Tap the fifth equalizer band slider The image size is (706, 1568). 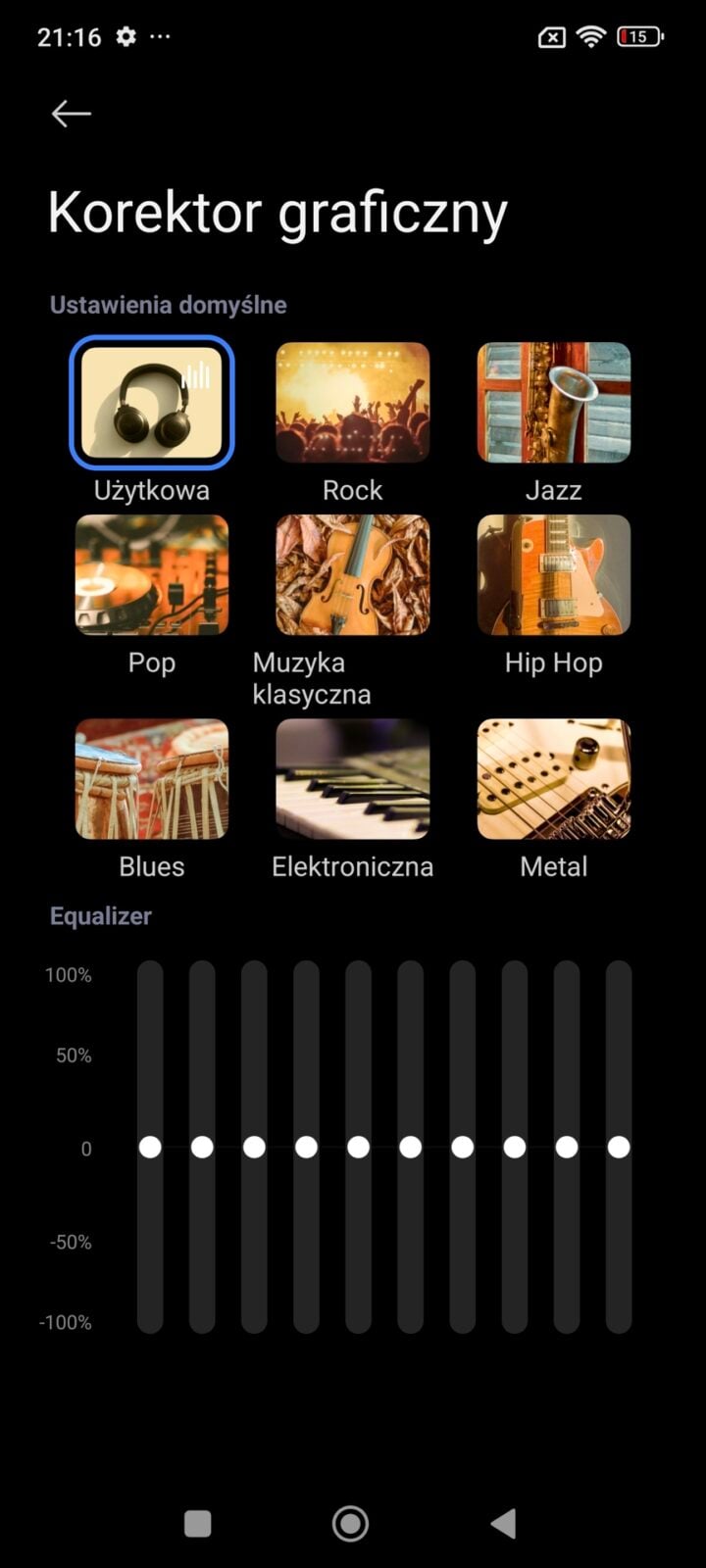[358, 1147]
